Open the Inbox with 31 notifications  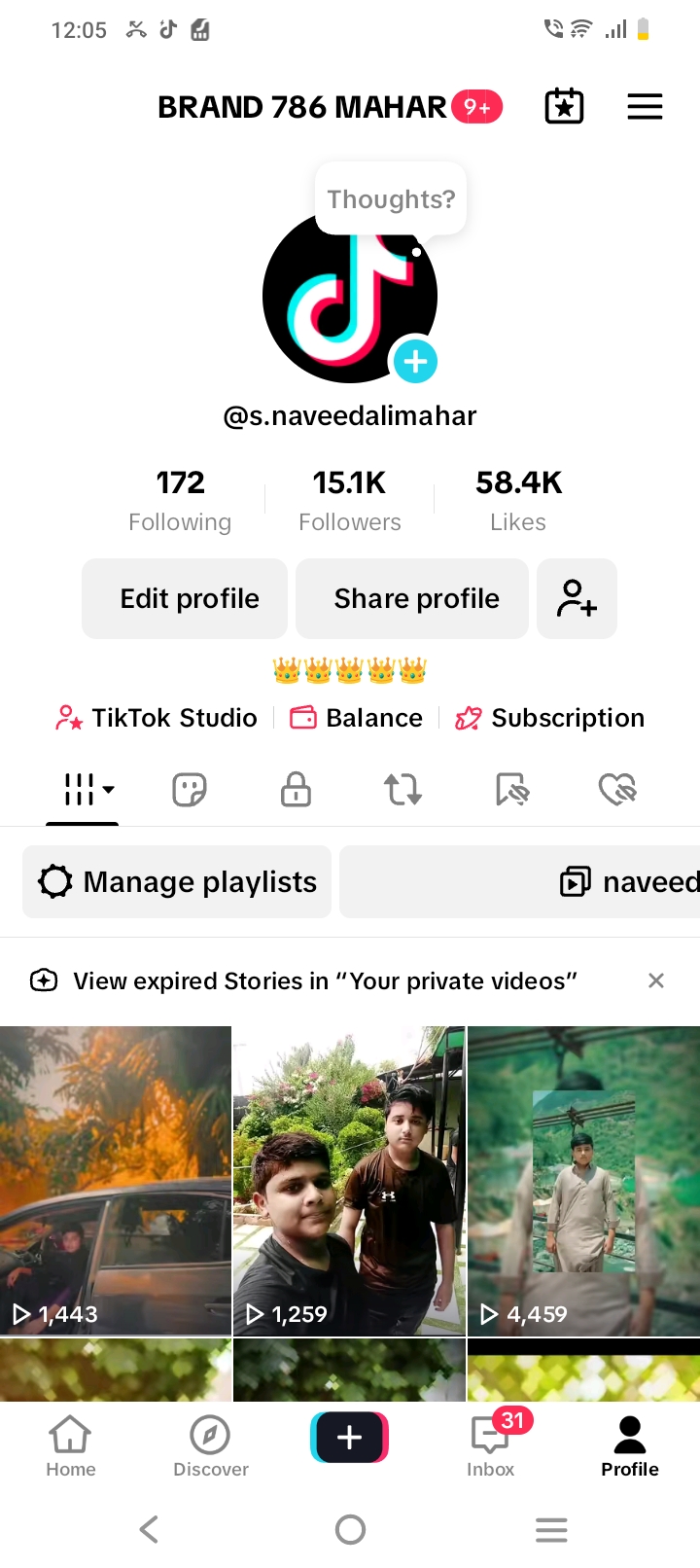(491, 1445)
